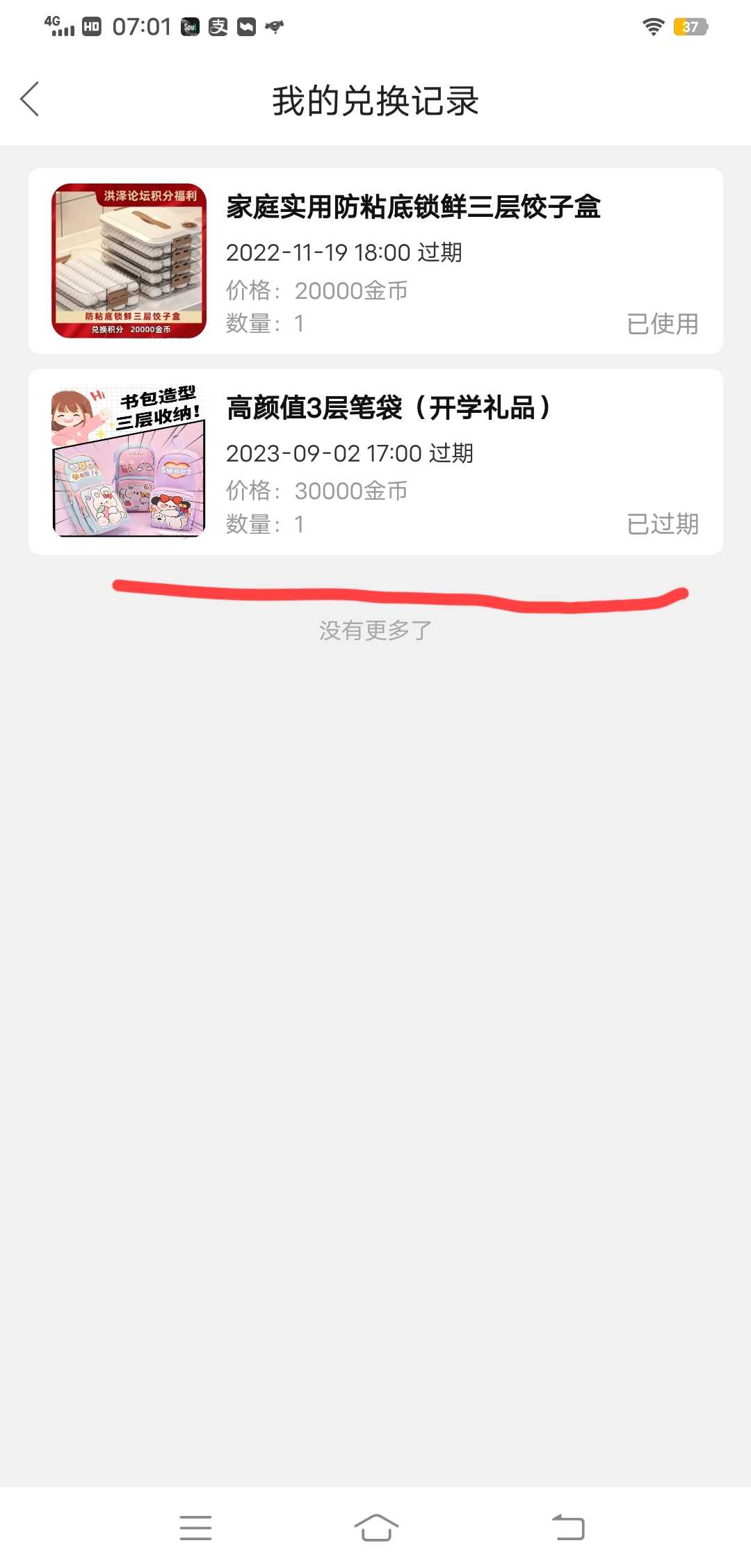Open the 高颜值3层笔袋 exchange record
Screen dimensions: 751x1568
click(x=375, y=462)
